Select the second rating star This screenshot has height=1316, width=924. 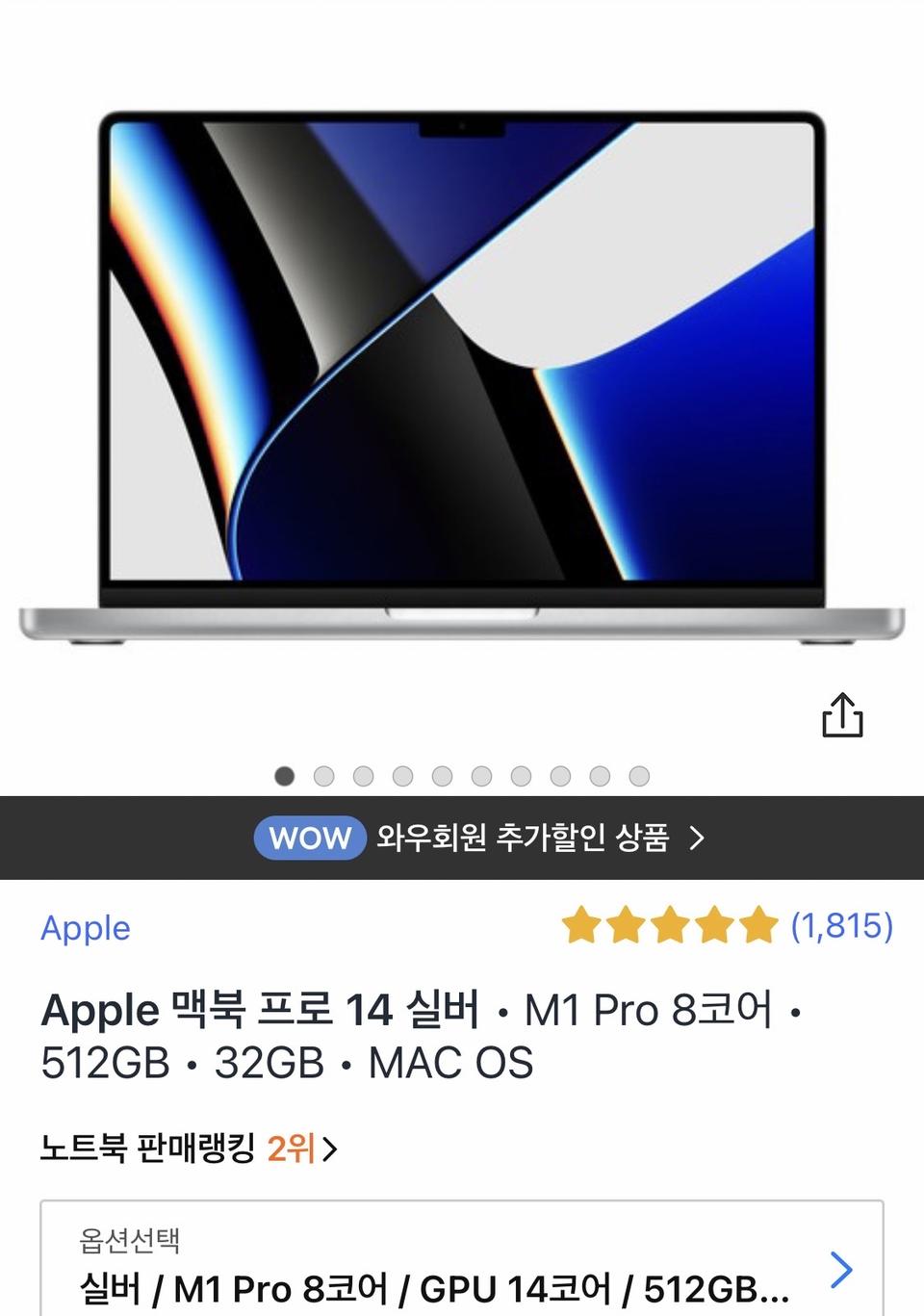(x=628, y=926)
